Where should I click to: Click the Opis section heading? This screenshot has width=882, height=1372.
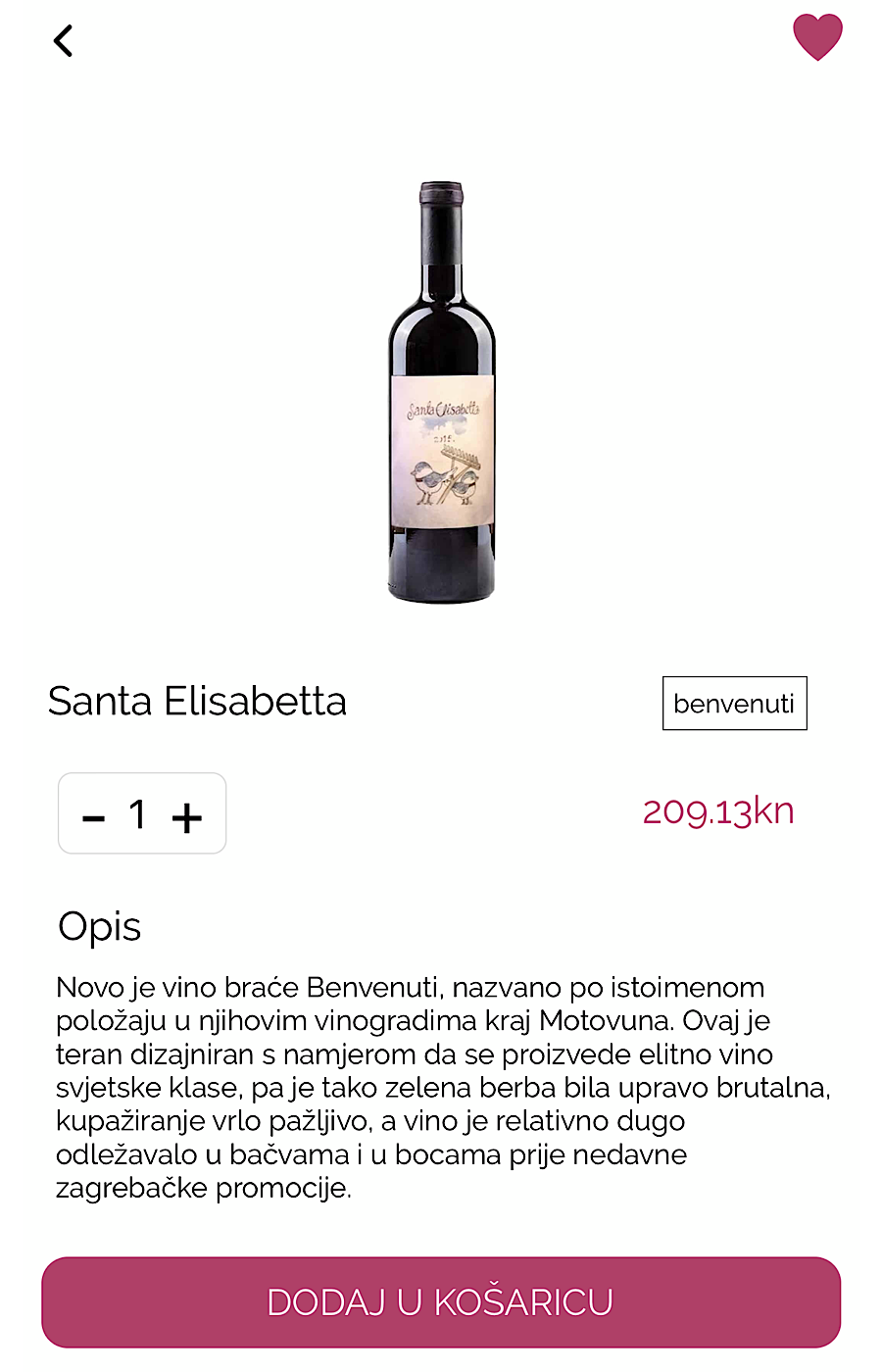tap(98, 926)
